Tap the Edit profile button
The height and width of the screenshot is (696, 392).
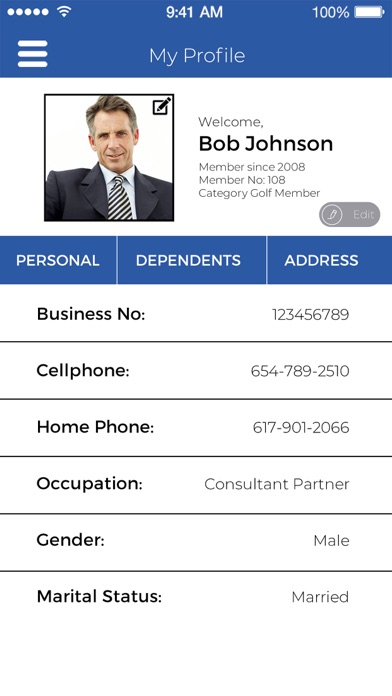tap(349, 215)
